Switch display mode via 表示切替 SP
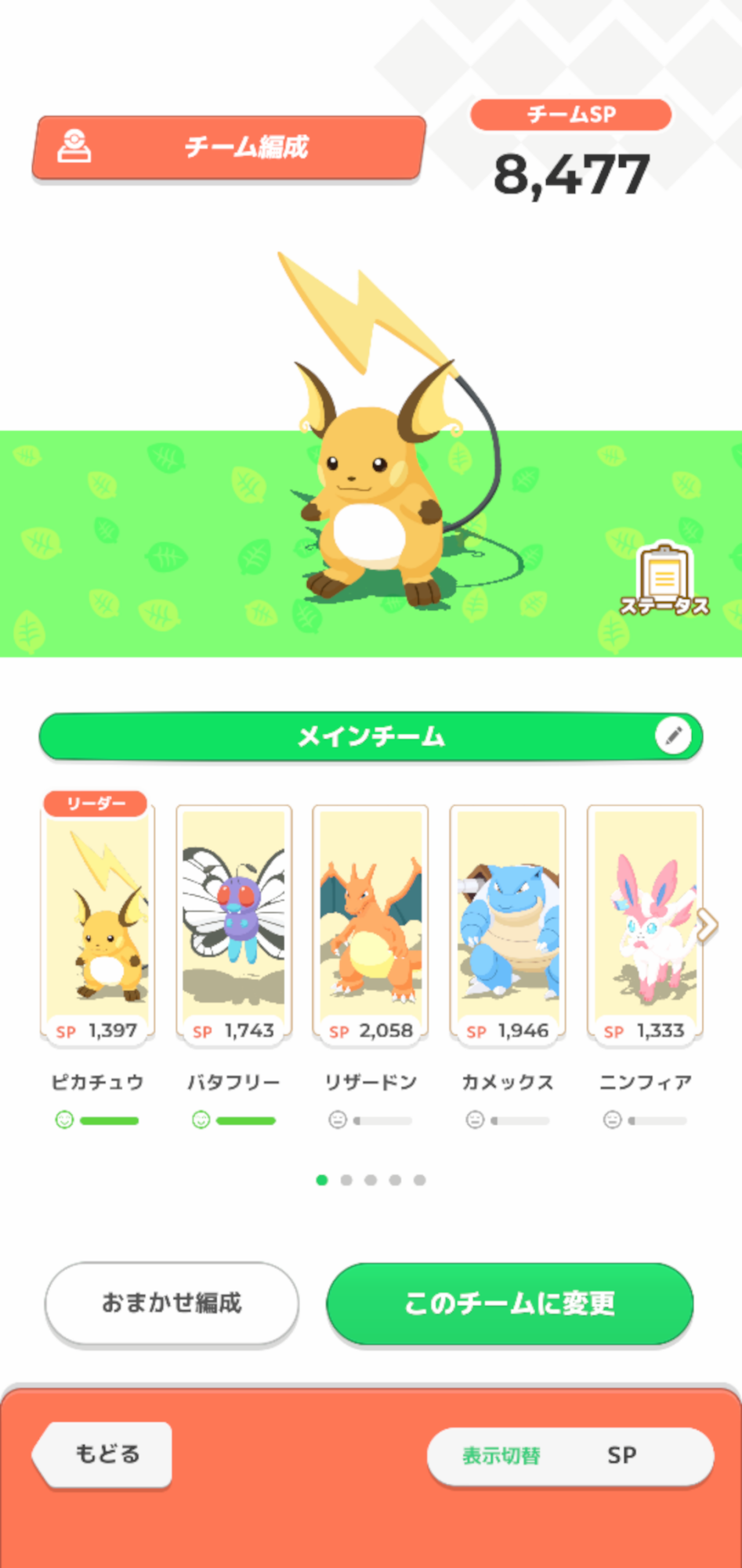The image size is (742, 1568). (570, 1456)
